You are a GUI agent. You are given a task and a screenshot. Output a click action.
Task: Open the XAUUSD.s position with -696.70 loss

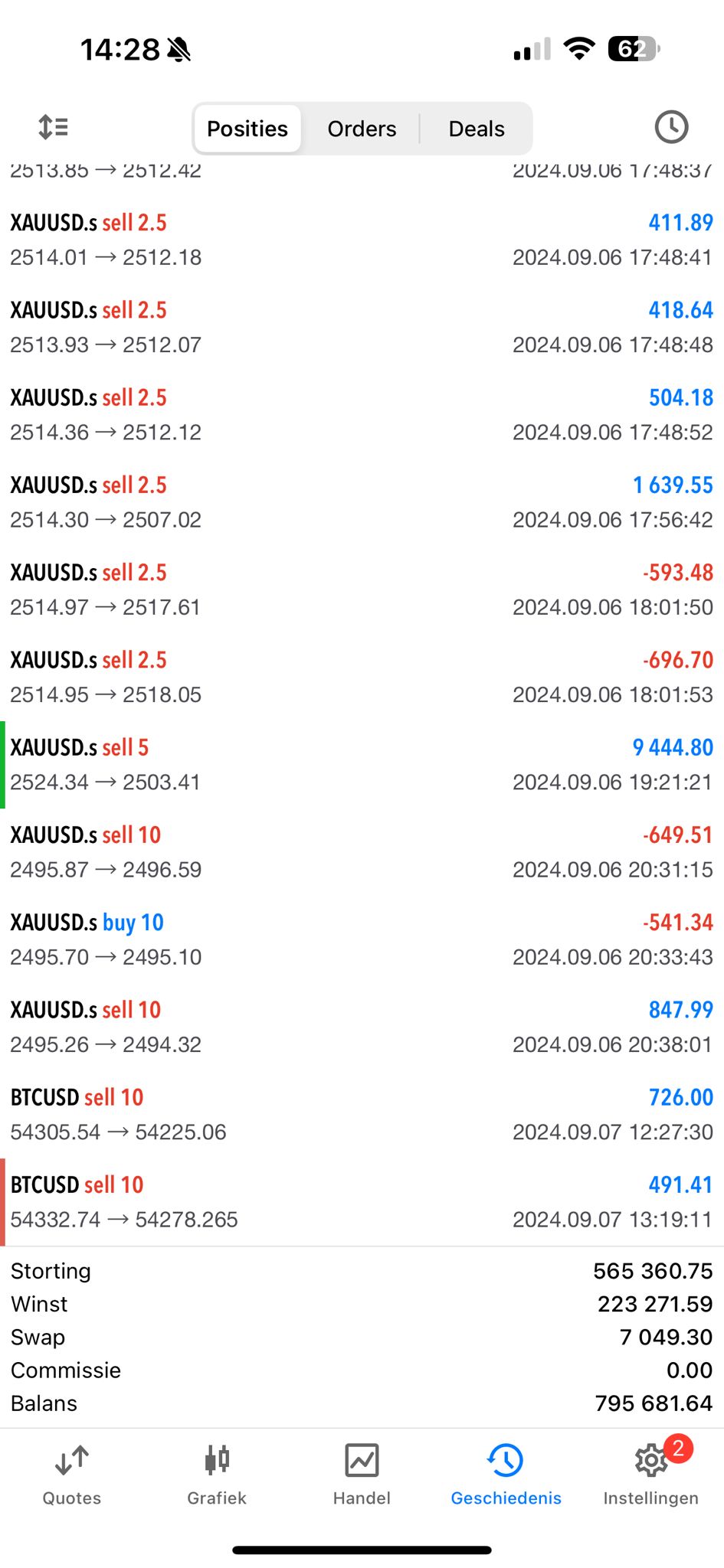coord(362,677)
